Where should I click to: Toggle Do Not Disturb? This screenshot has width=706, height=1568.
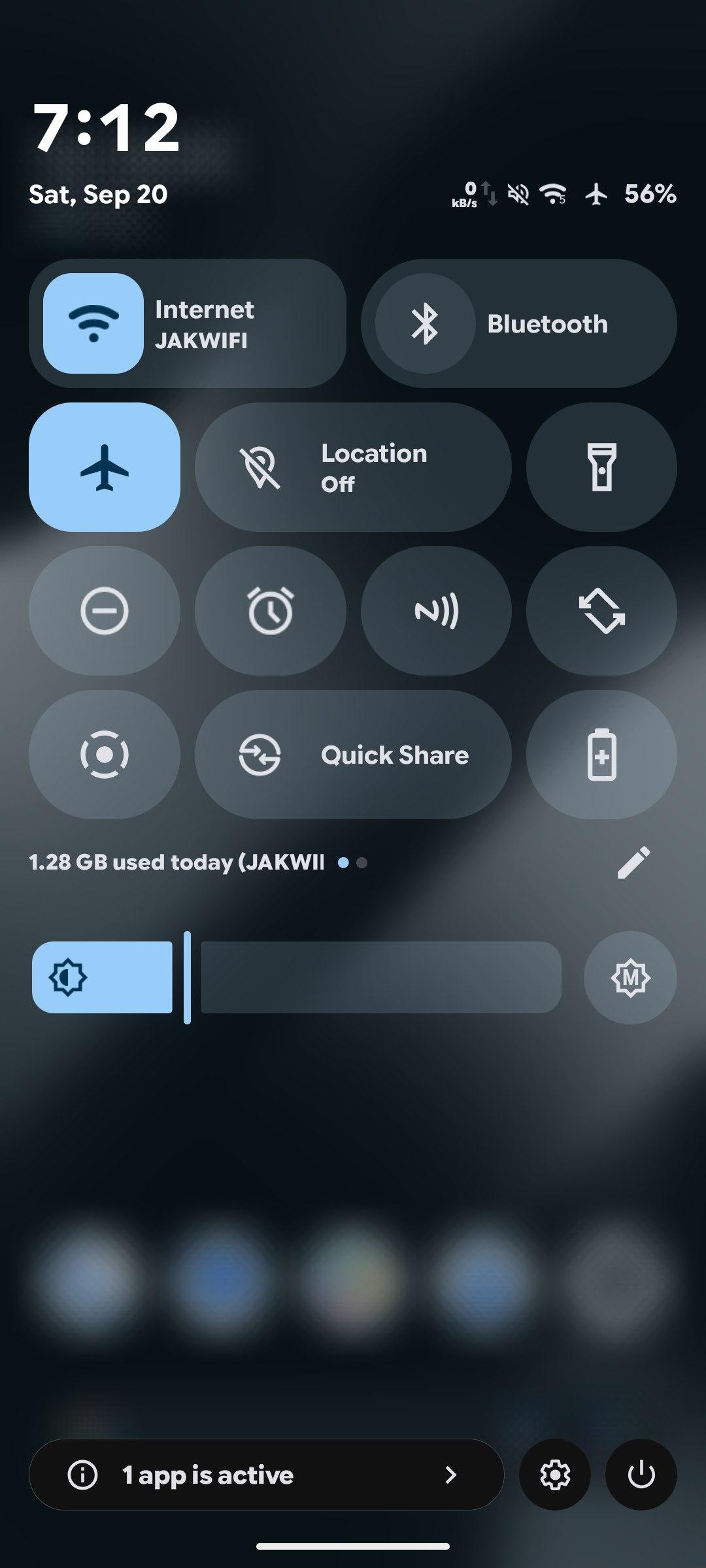(105, 611)
